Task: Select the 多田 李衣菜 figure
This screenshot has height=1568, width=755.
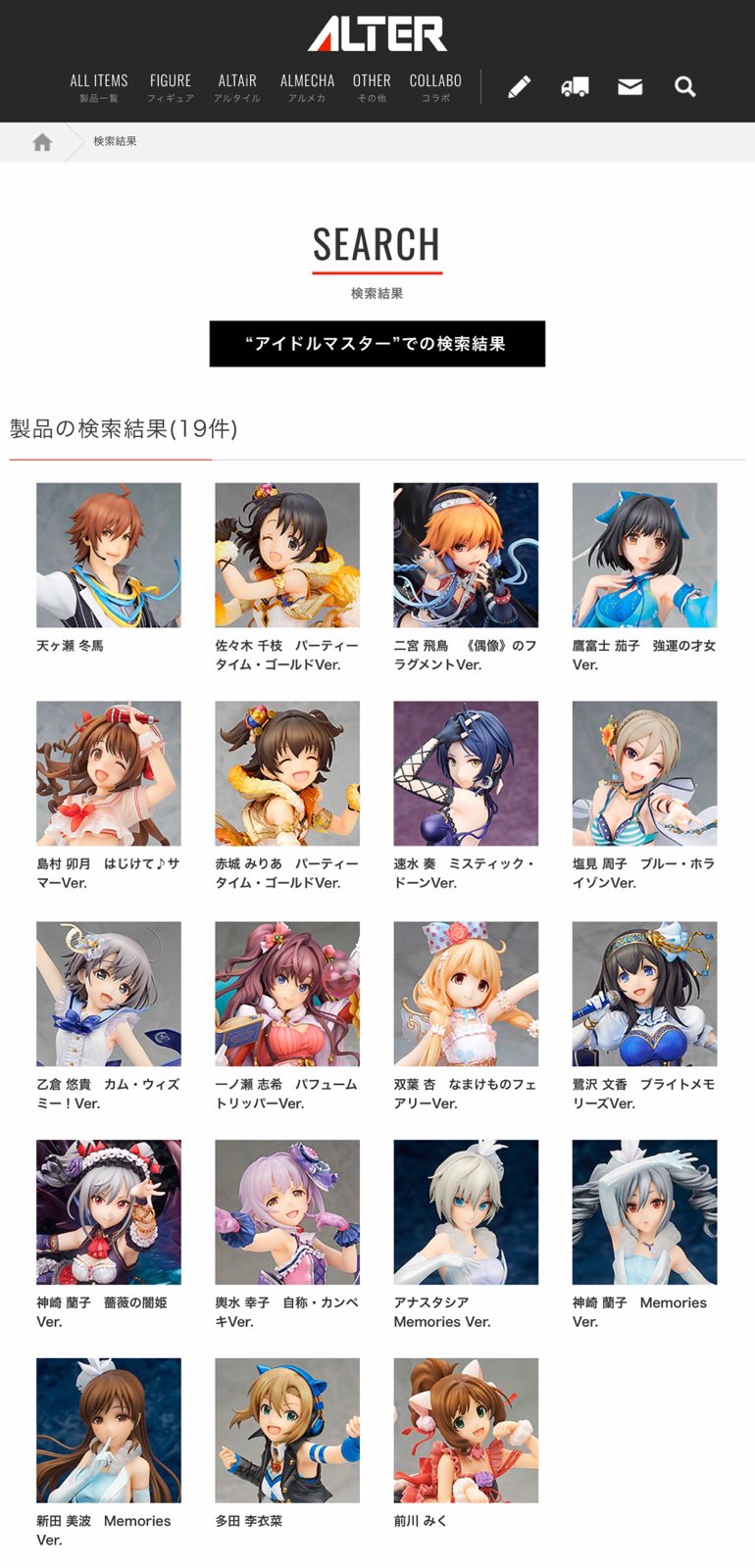Action: pyautogui.click(x=287, y=1431)
